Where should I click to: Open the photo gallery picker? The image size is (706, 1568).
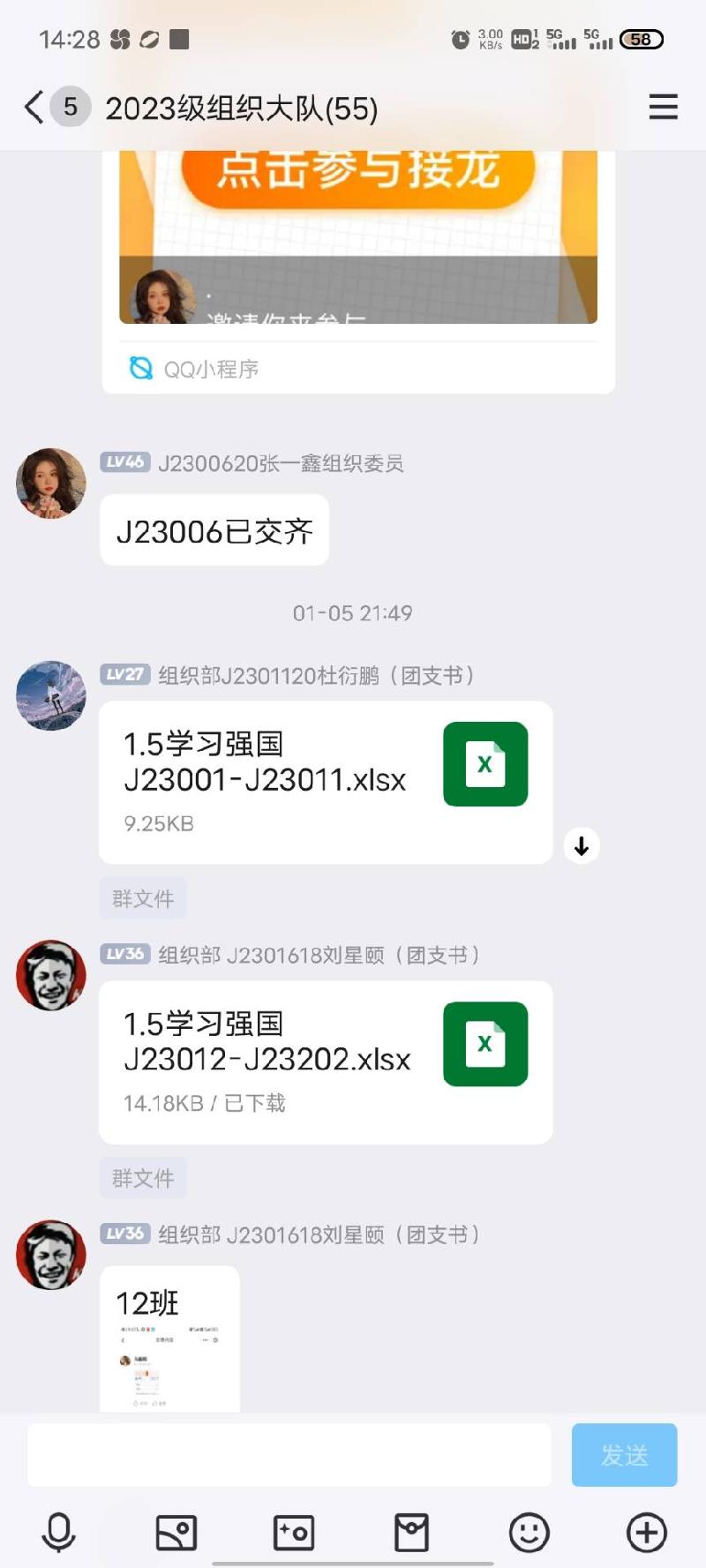(176, 1532)
